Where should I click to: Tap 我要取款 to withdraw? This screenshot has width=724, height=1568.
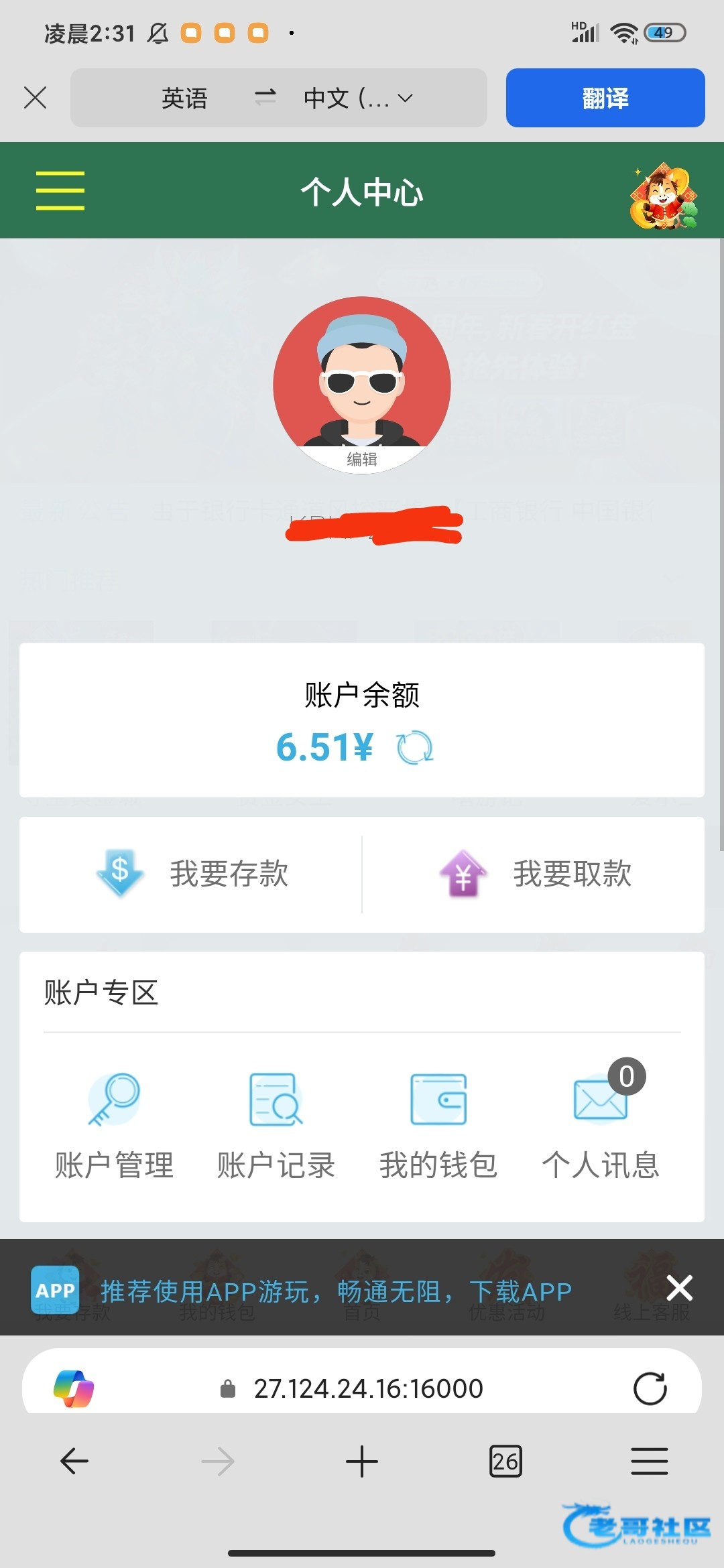(535, 874)
